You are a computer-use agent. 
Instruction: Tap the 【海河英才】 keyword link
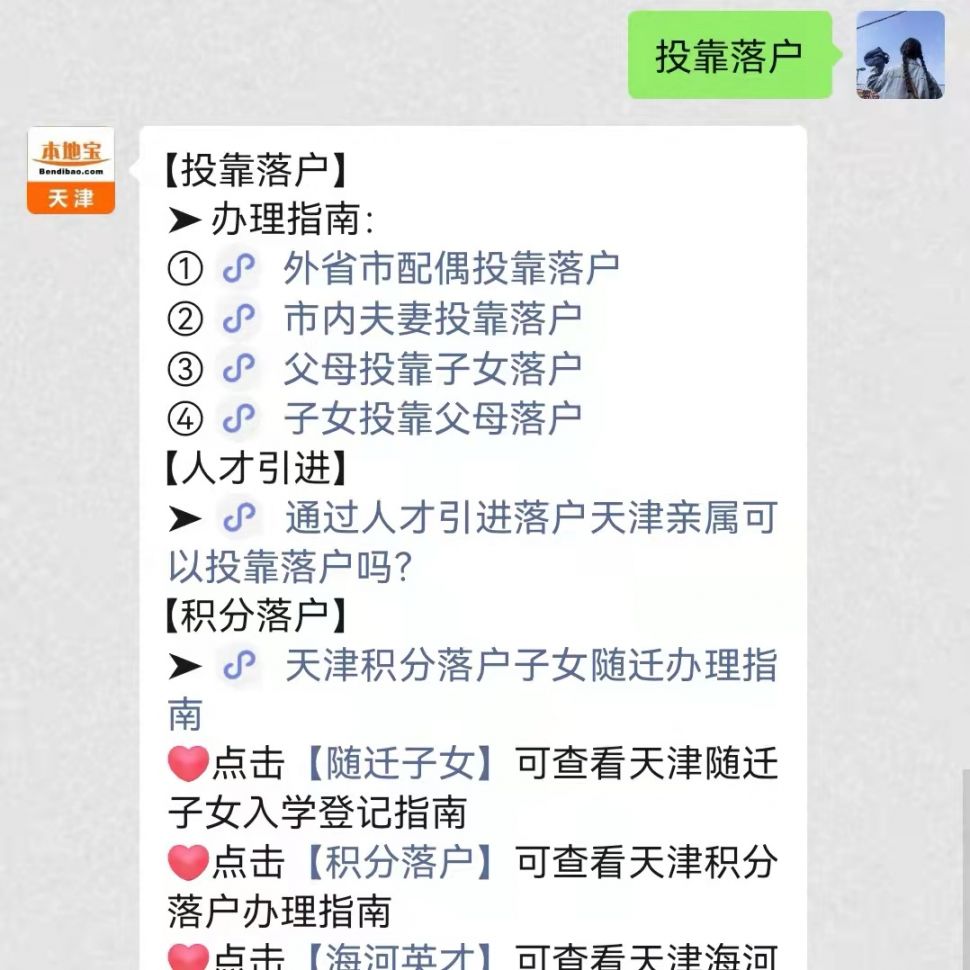tap(400, 955)
